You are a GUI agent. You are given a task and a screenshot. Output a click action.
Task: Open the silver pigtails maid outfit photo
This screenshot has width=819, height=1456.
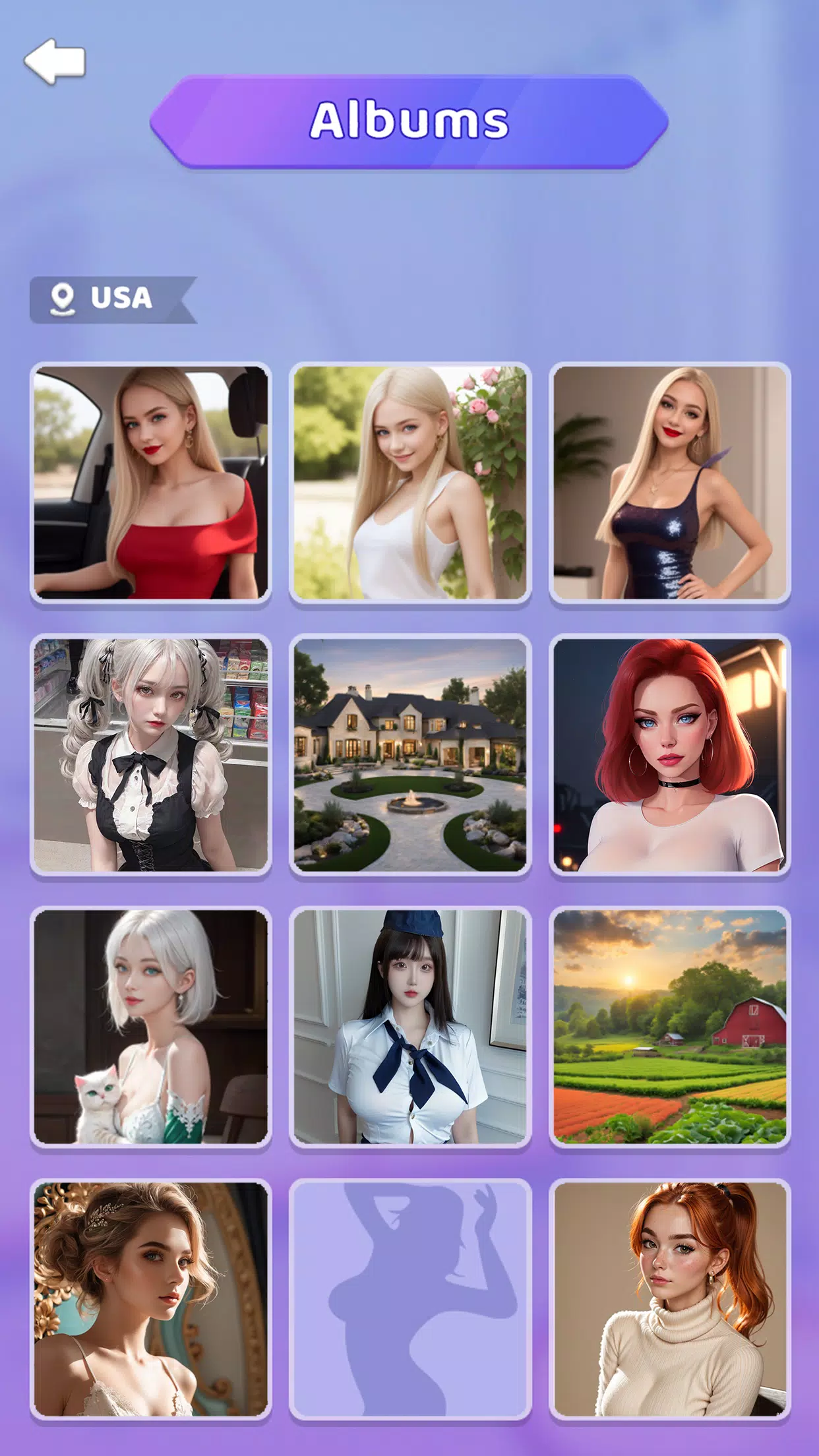coord(151,755)
